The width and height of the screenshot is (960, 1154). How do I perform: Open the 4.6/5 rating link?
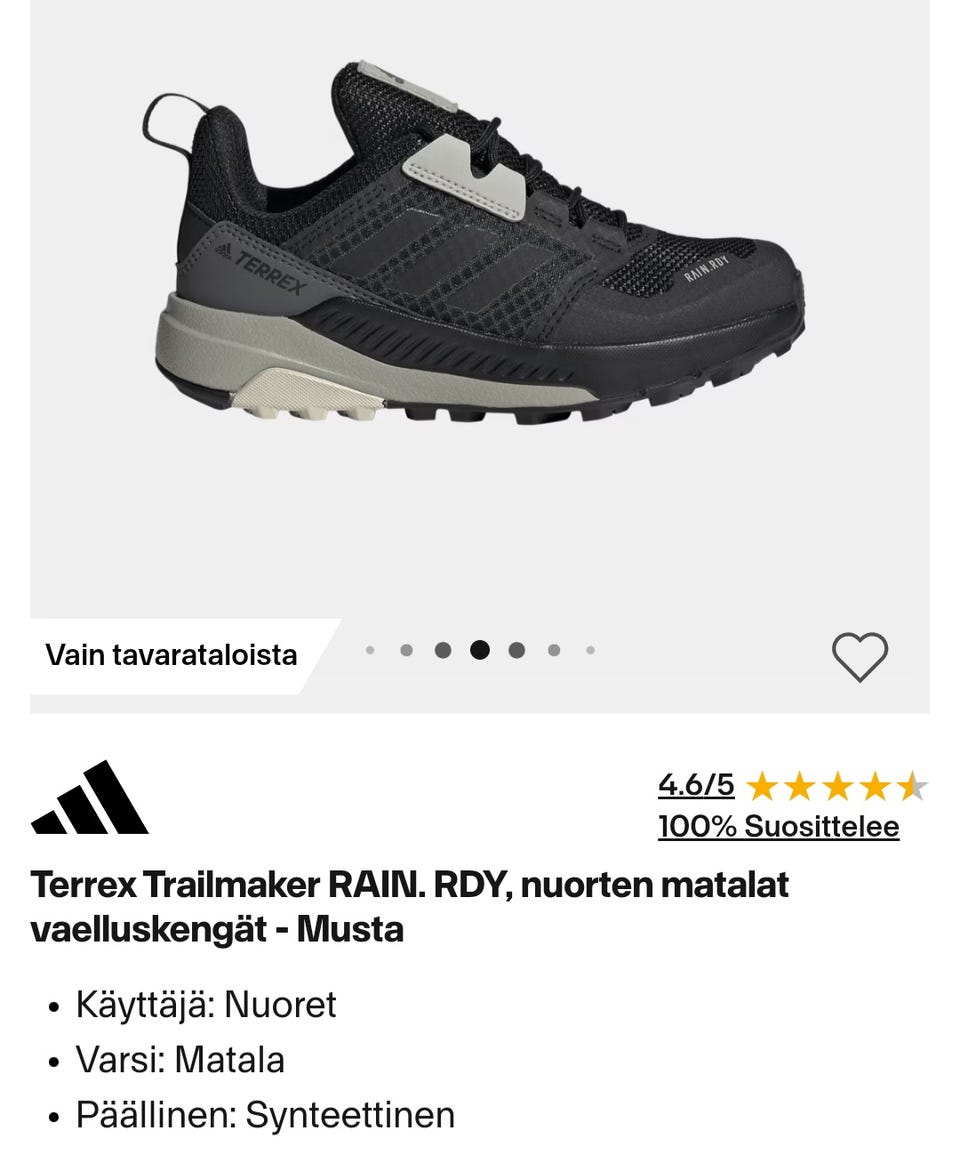tap(695, 787)
